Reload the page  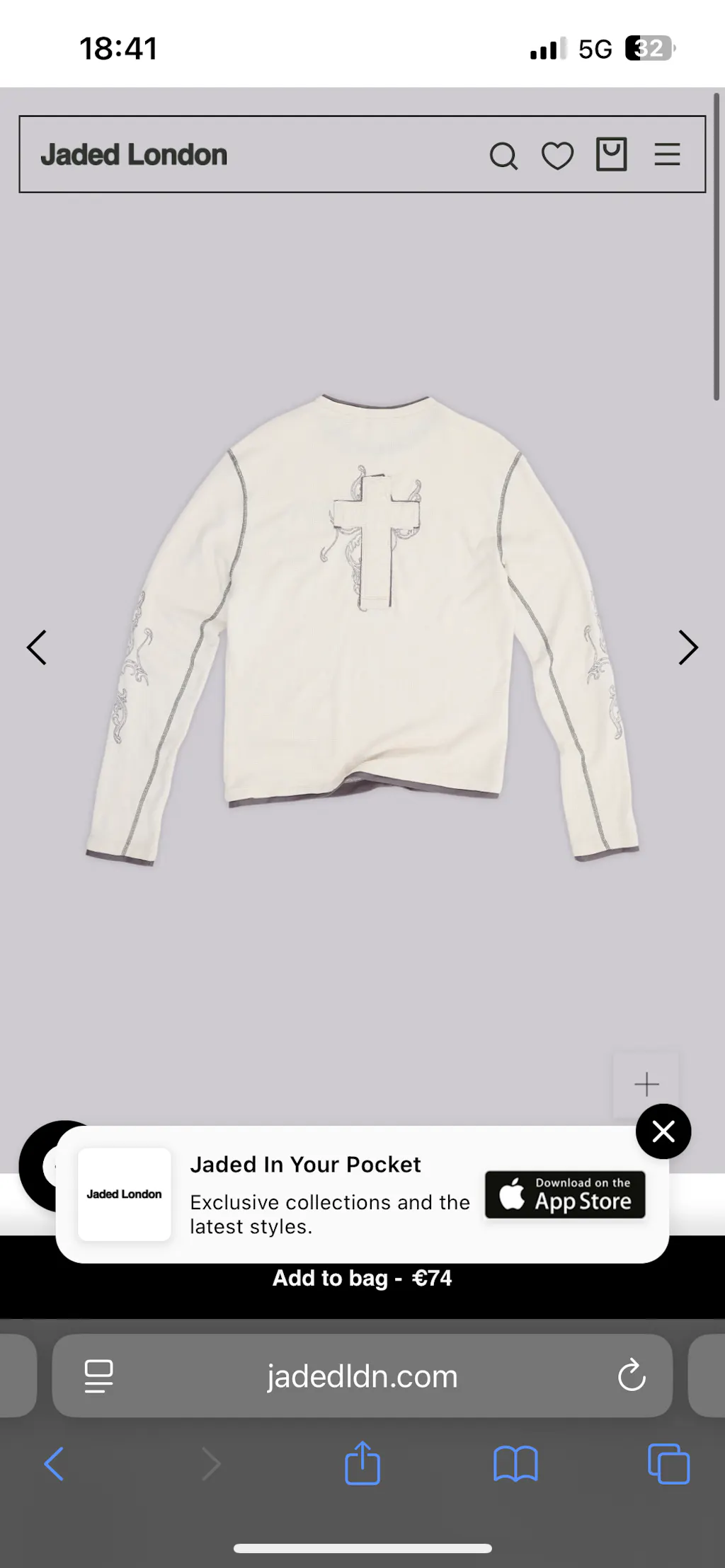tap(632, 1376)
